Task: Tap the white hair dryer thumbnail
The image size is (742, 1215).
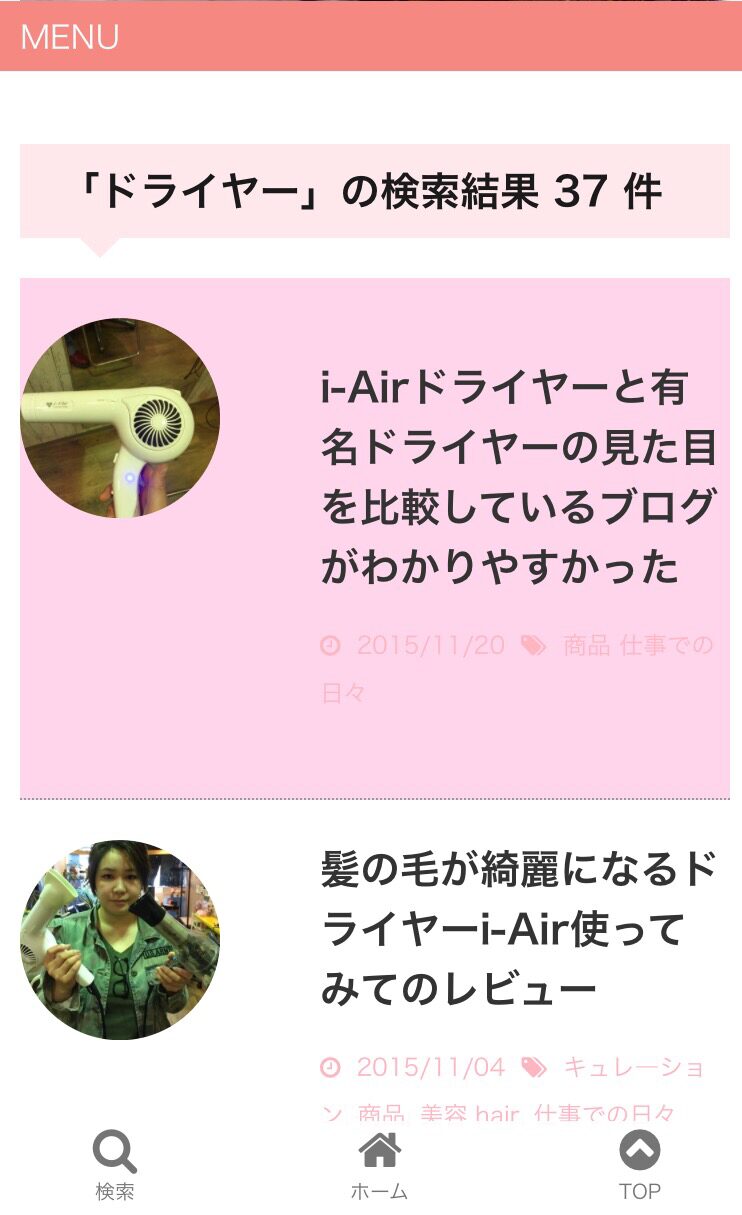Action: click(120, 418)
